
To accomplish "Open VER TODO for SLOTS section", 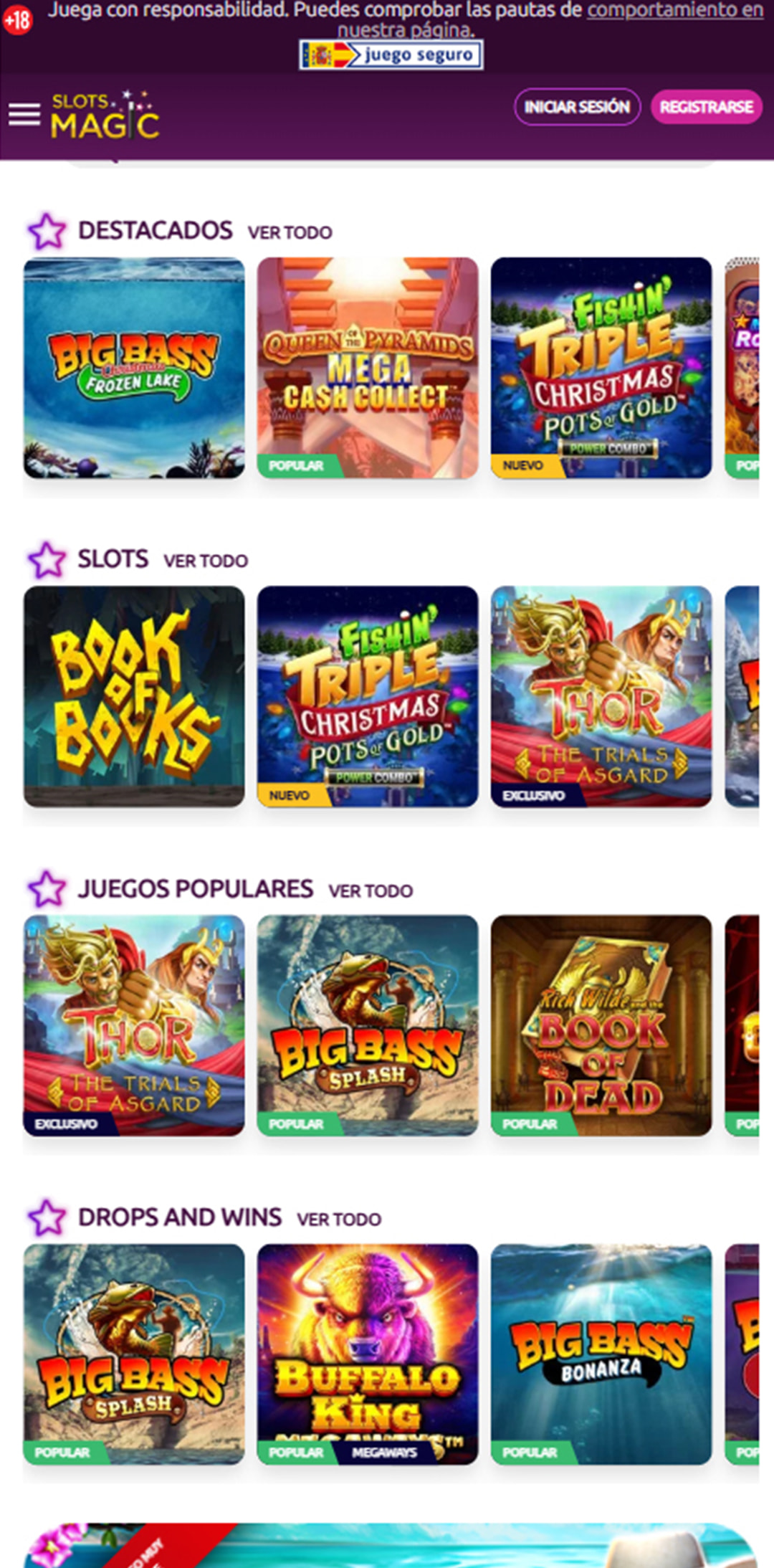I will [x=205, y=560].
